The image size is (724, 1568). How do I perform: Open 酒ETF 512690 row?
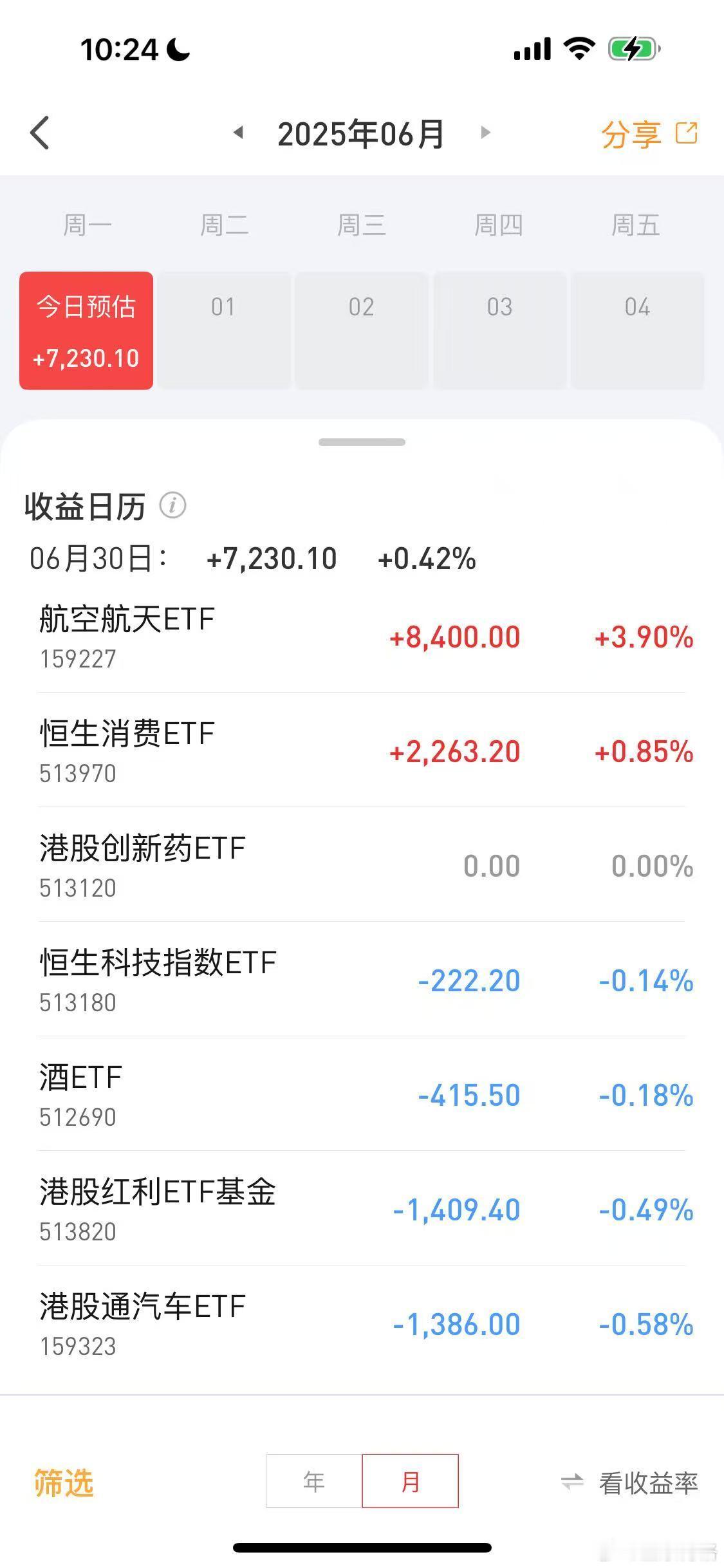click(x=362, y=1094)
